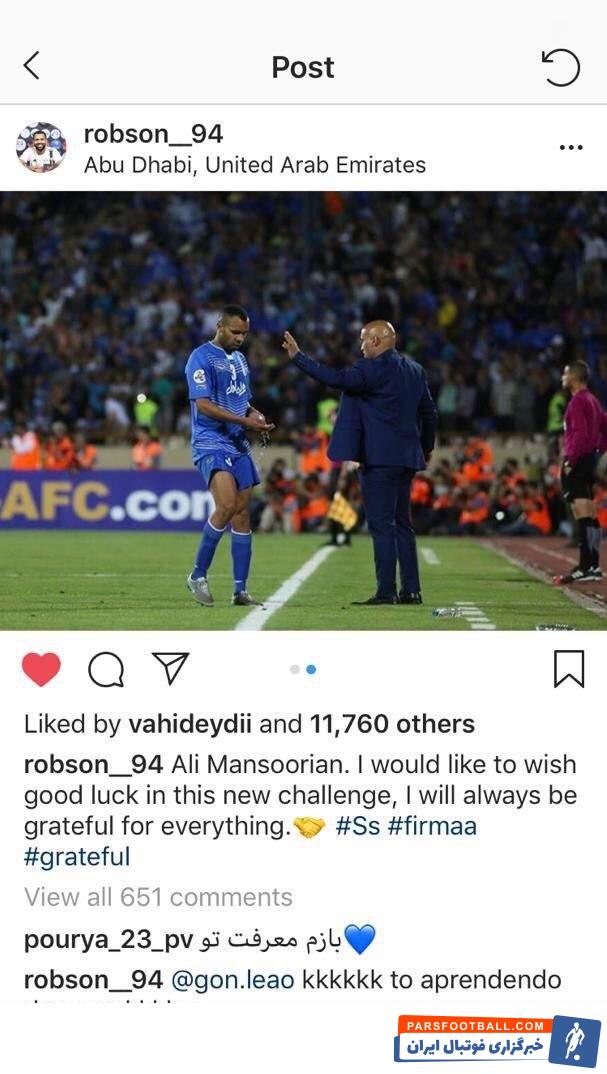
Task: Show the 11,760 others who liked
Action: point(392,724)
